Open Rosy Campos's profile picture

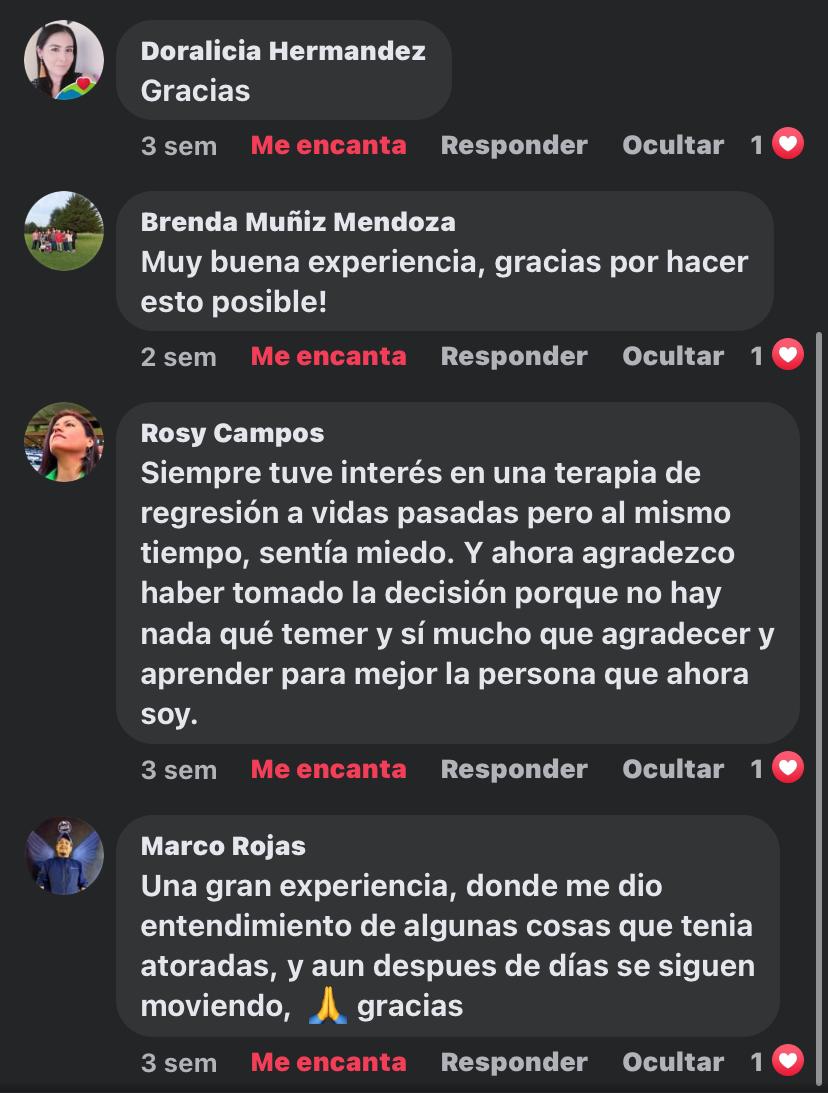(64, 443)
